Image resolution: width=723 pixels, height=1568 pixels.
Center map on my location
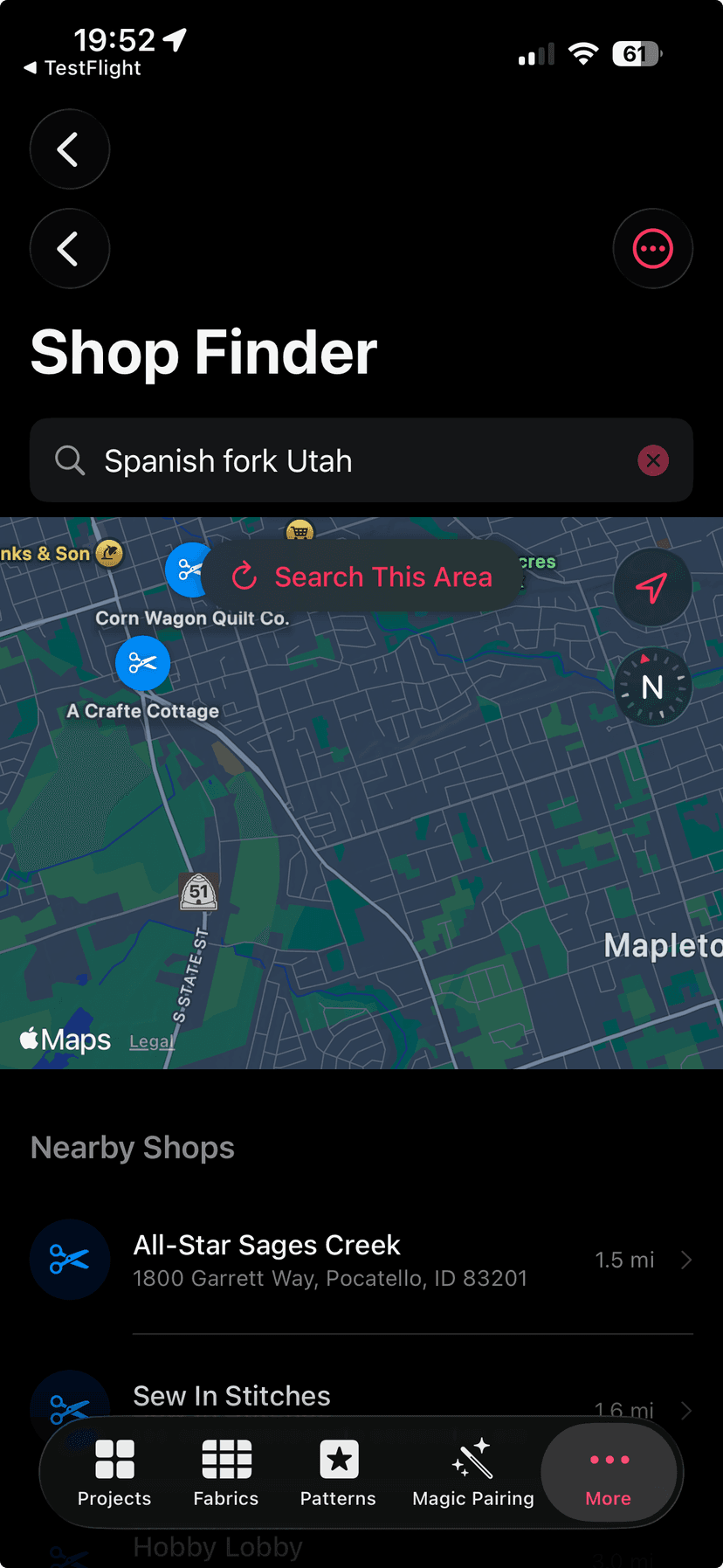[x=651, y=587]
